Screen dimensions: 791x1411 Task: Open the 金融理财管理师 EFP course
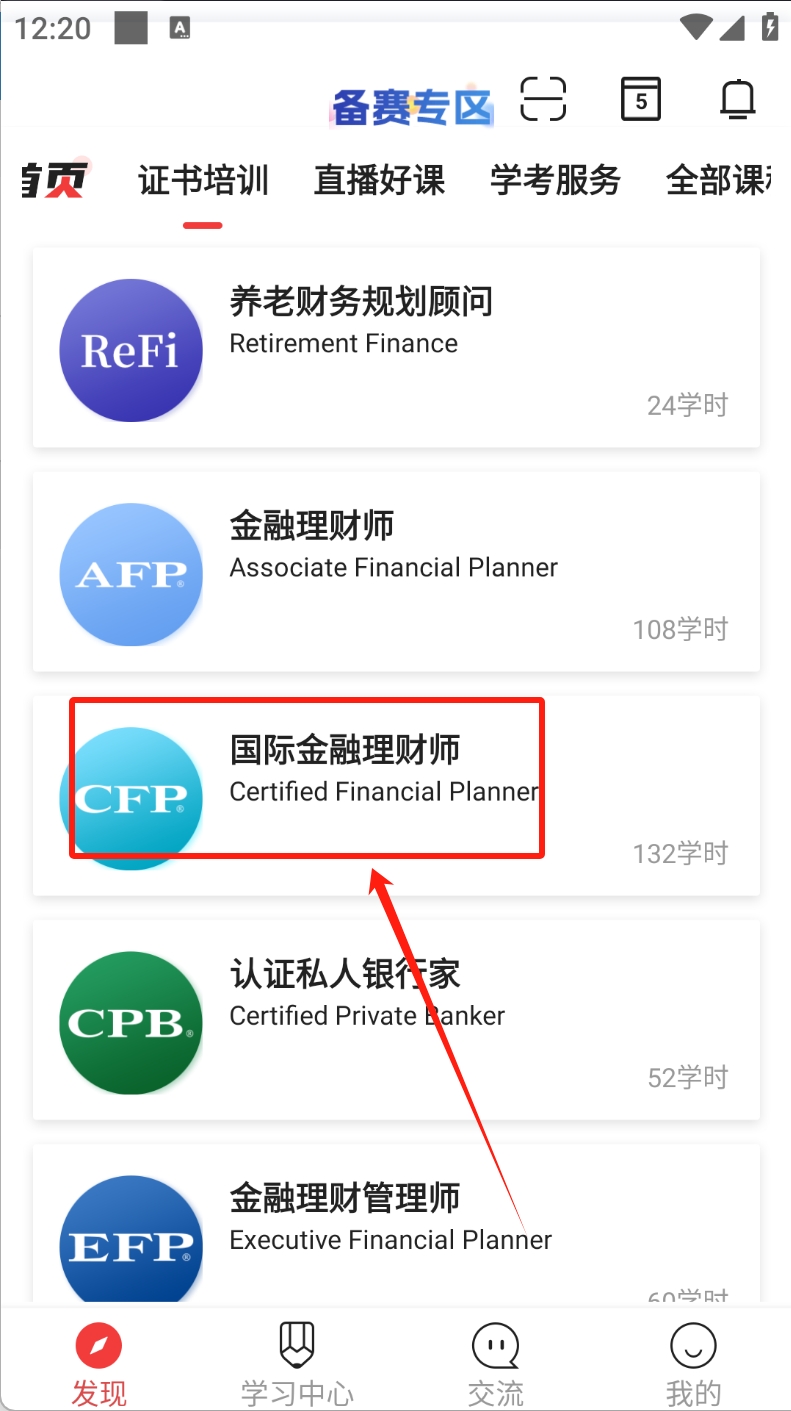click(397, 1223)
